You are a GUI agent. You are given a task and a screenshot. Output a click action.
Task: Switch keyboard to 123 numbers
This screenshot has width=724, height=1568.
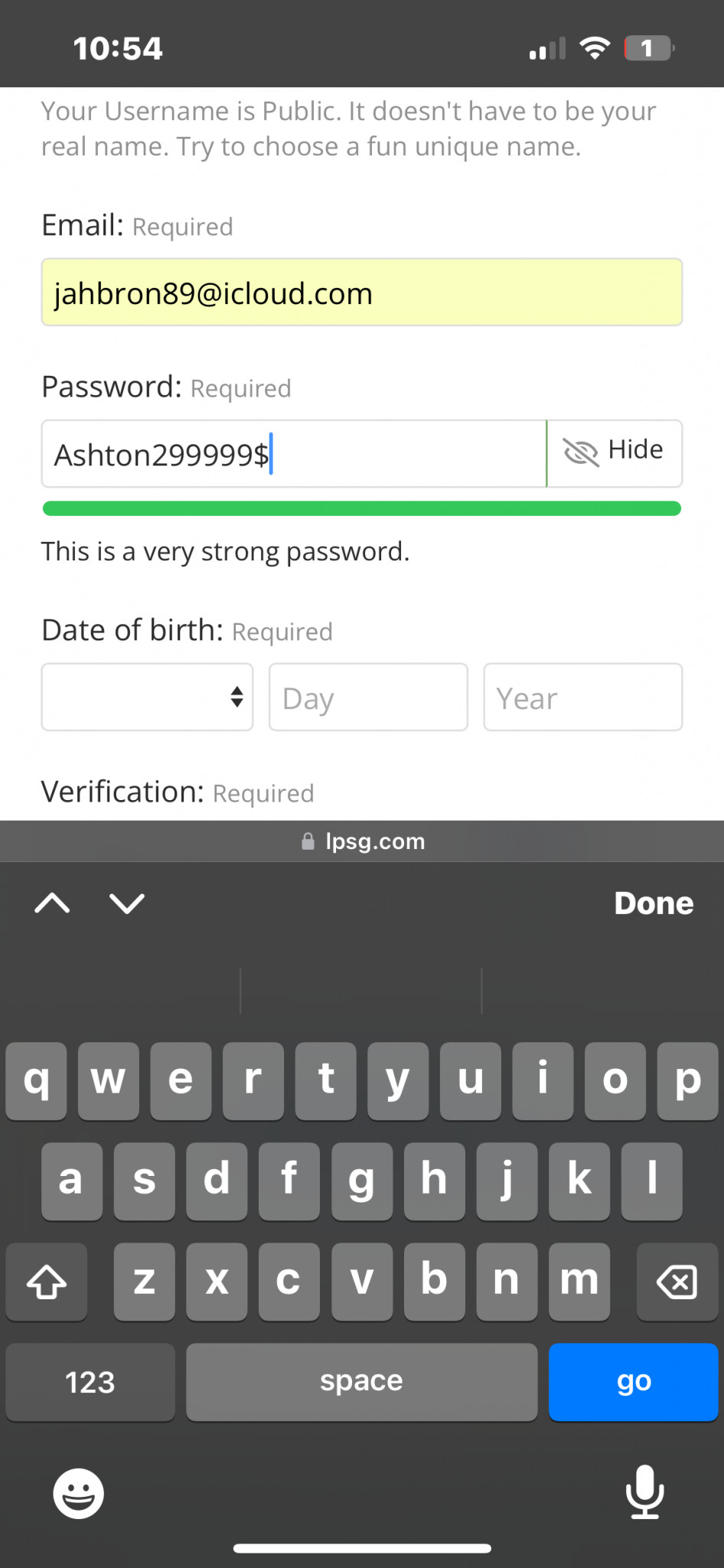click(90, 1382)
